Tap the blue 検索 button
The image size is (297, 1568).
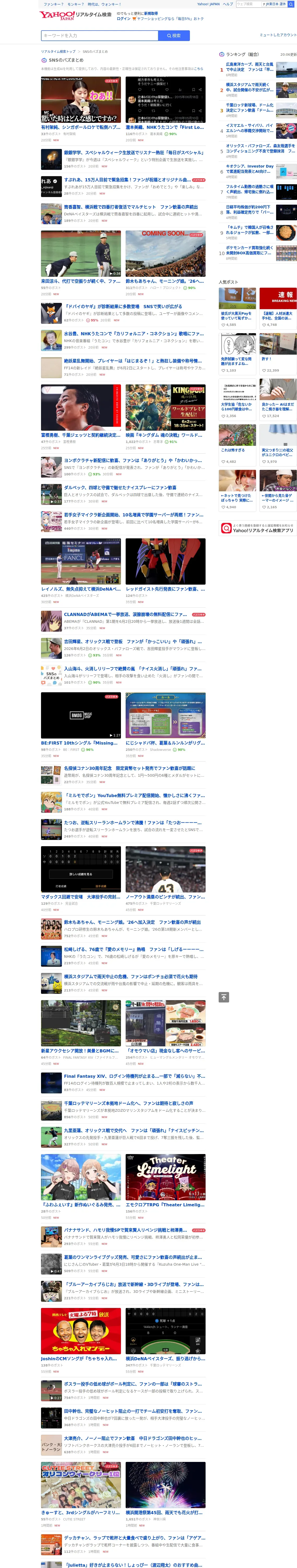click(x=173, y=35)
